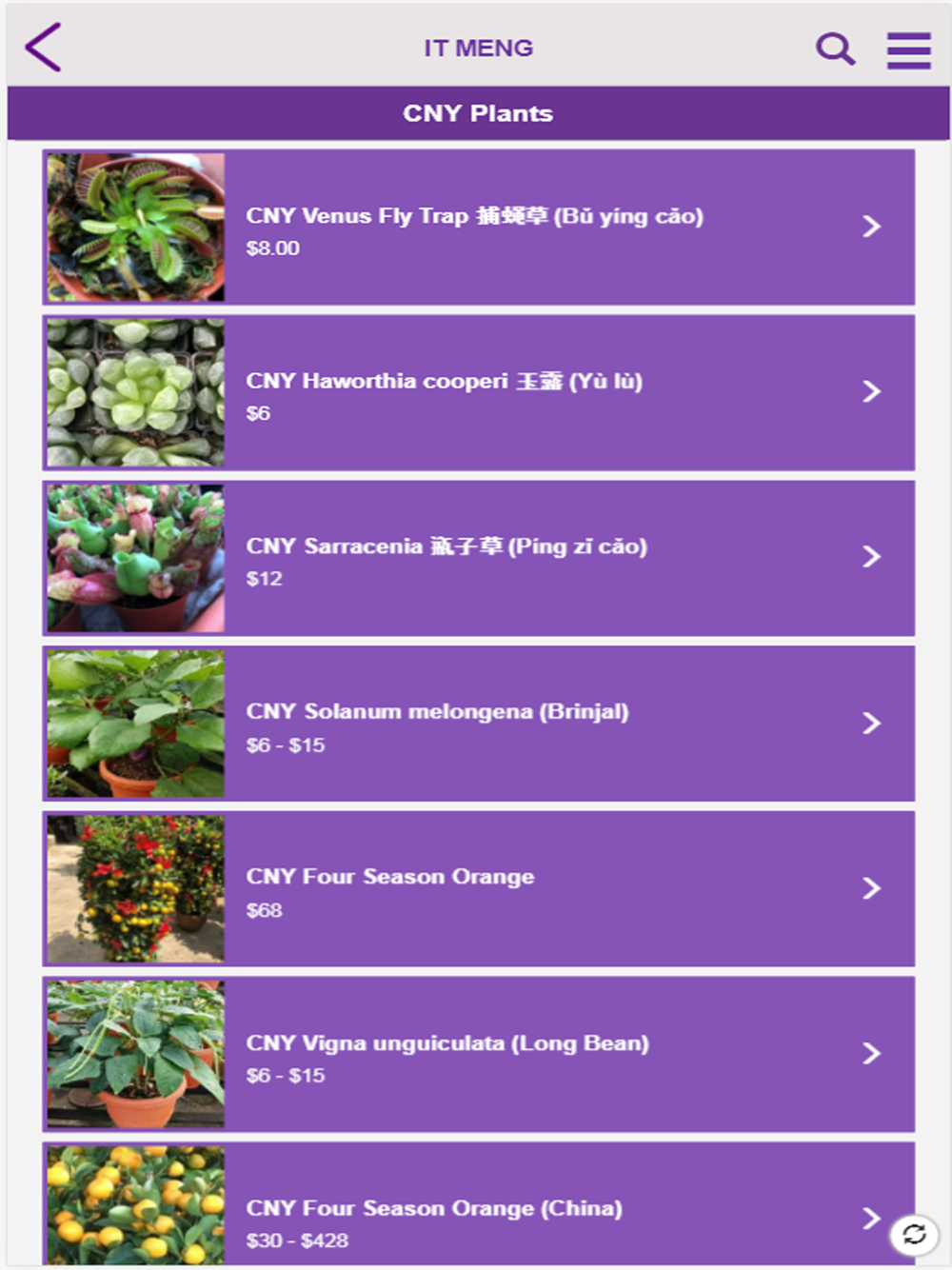
Task: Open CNY Vigna unguiculata (Long Bean)
Action: point(479,1054)
